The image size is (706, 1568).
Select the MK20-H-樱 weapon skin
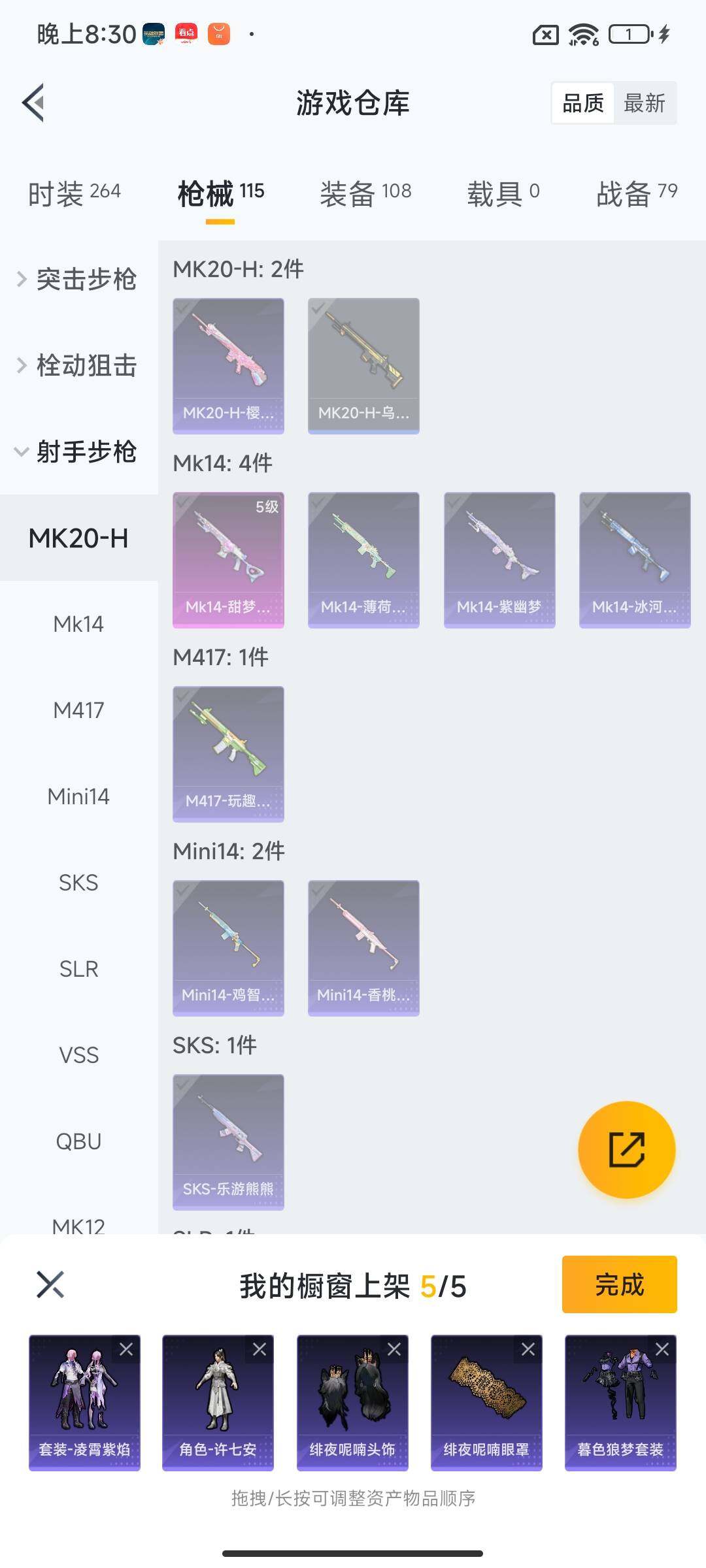click(228, 366)
